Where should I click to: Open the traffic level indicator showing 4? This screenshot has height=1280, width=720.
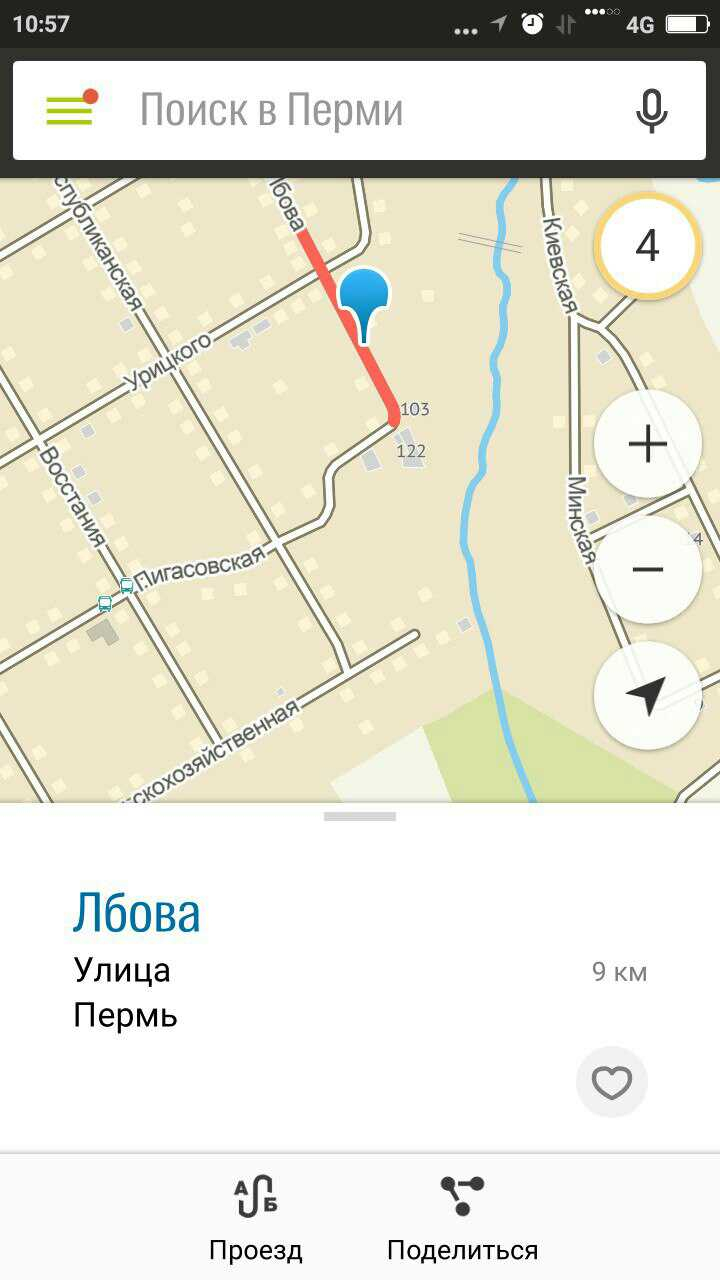[648, 246]
